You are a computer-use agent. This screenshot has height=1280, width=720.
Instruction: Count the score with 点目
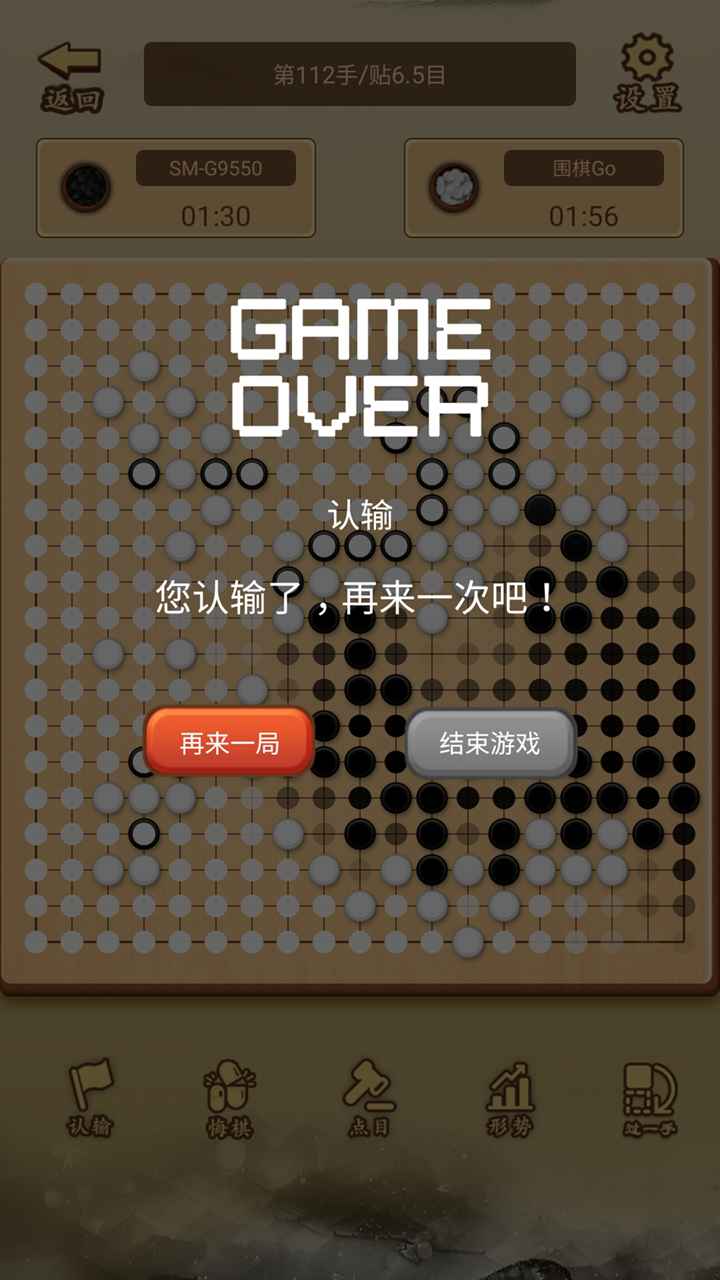pyautogui.click(x=369, y=1097)
